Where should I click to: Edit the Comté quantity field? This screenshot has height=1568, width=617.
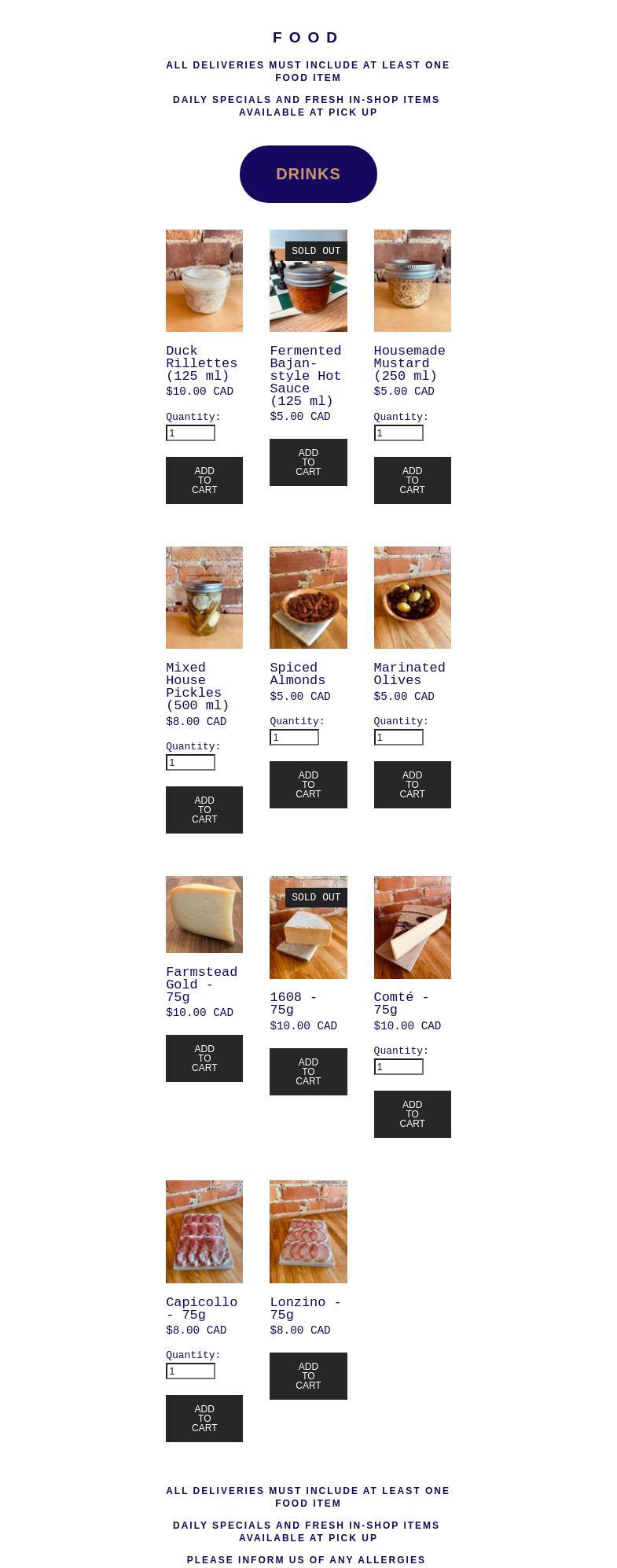(x=398, y=1067)
